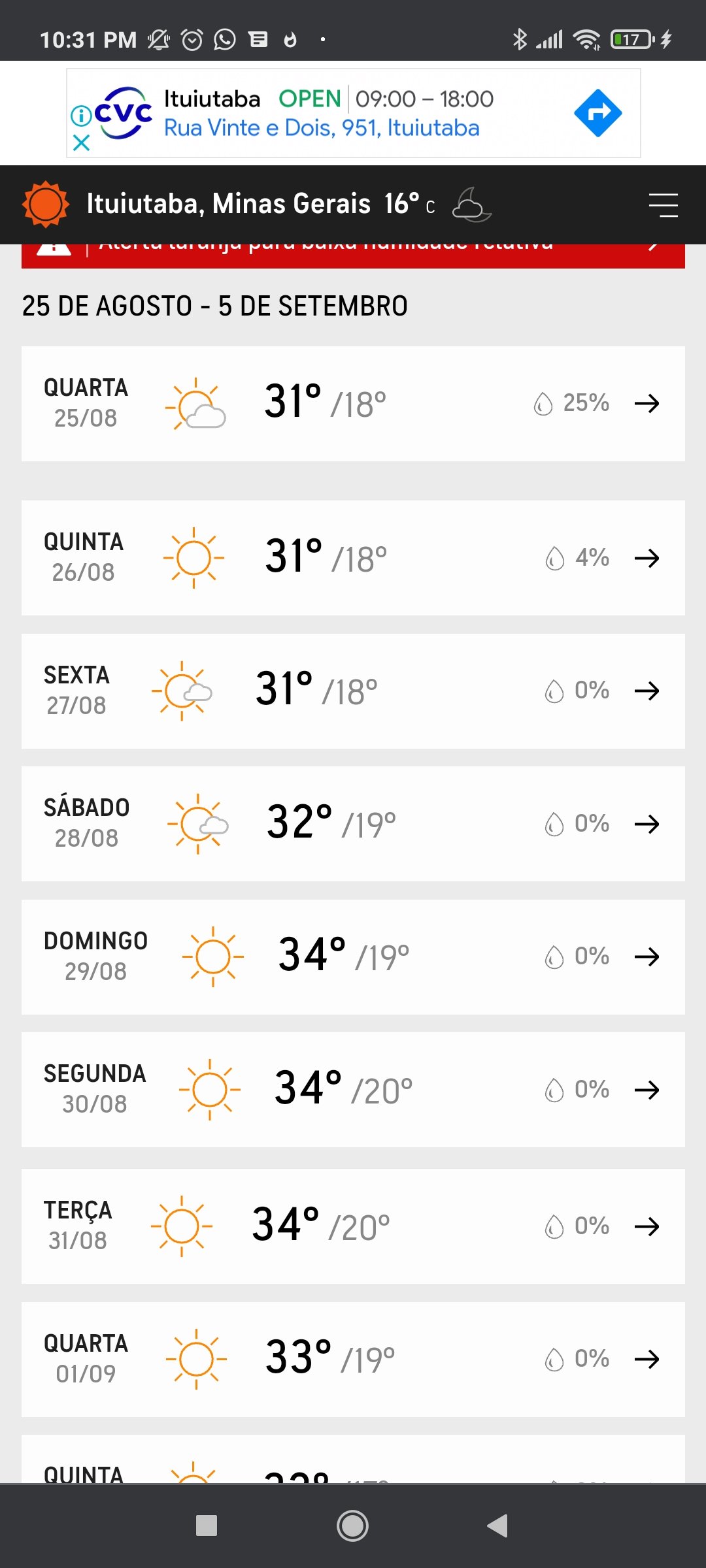Open Domingo 29/08 forecast details
The height and width of the screenshot is (1568, 706).
(353, 957)
